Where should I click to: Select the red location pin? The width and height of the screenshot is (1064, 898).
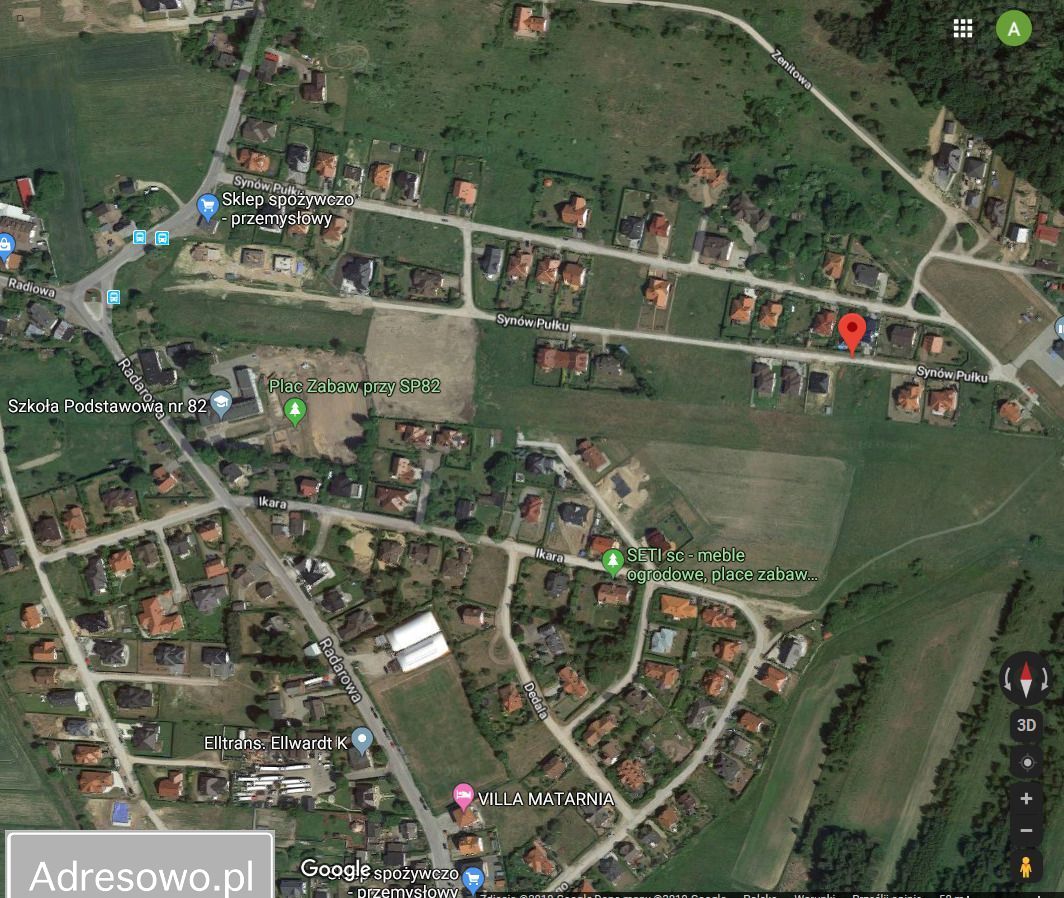click(x=851, y=332)
